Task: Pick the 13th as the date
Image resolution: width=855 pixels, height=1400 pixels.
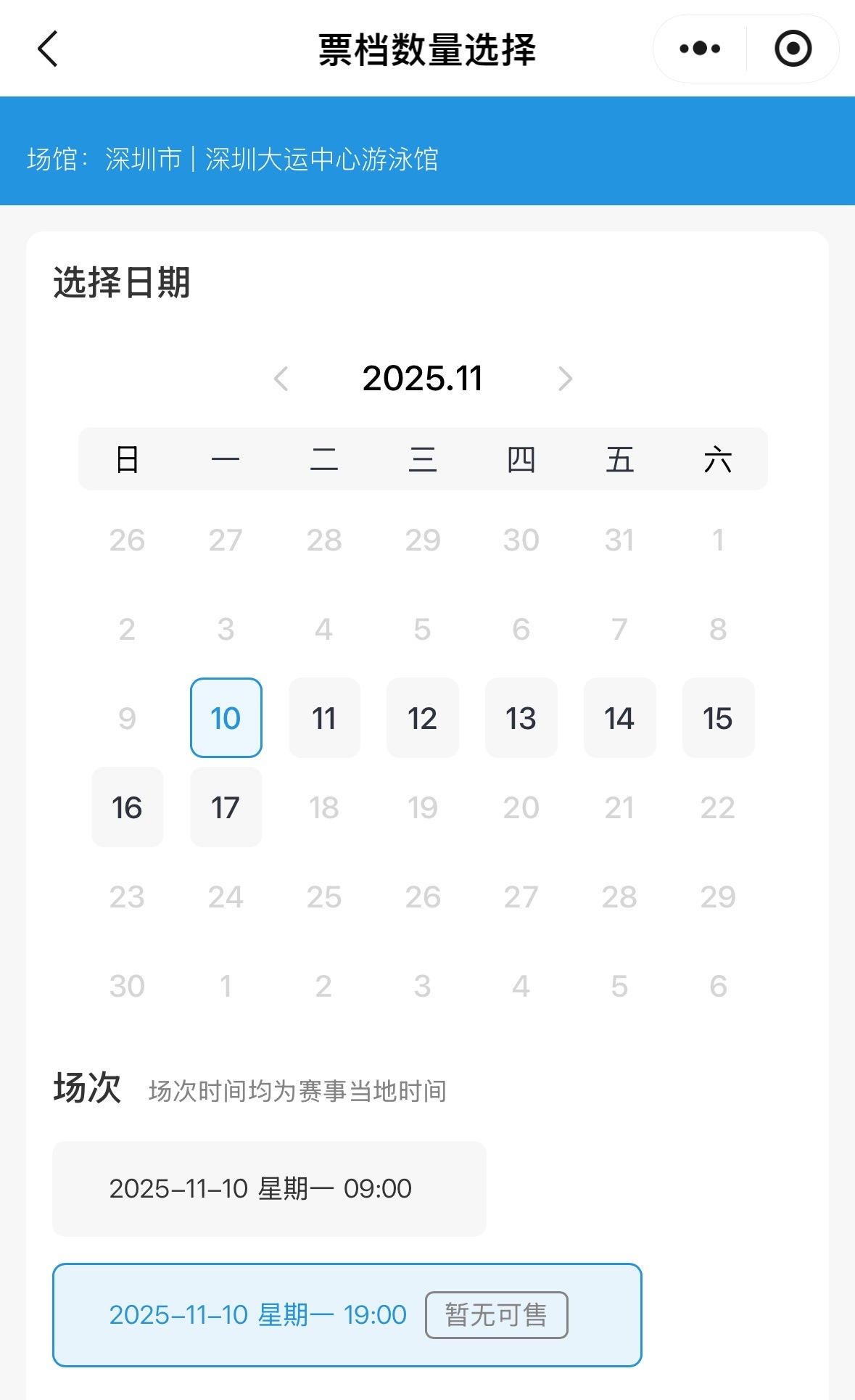Action: click(x=521, y=718)
